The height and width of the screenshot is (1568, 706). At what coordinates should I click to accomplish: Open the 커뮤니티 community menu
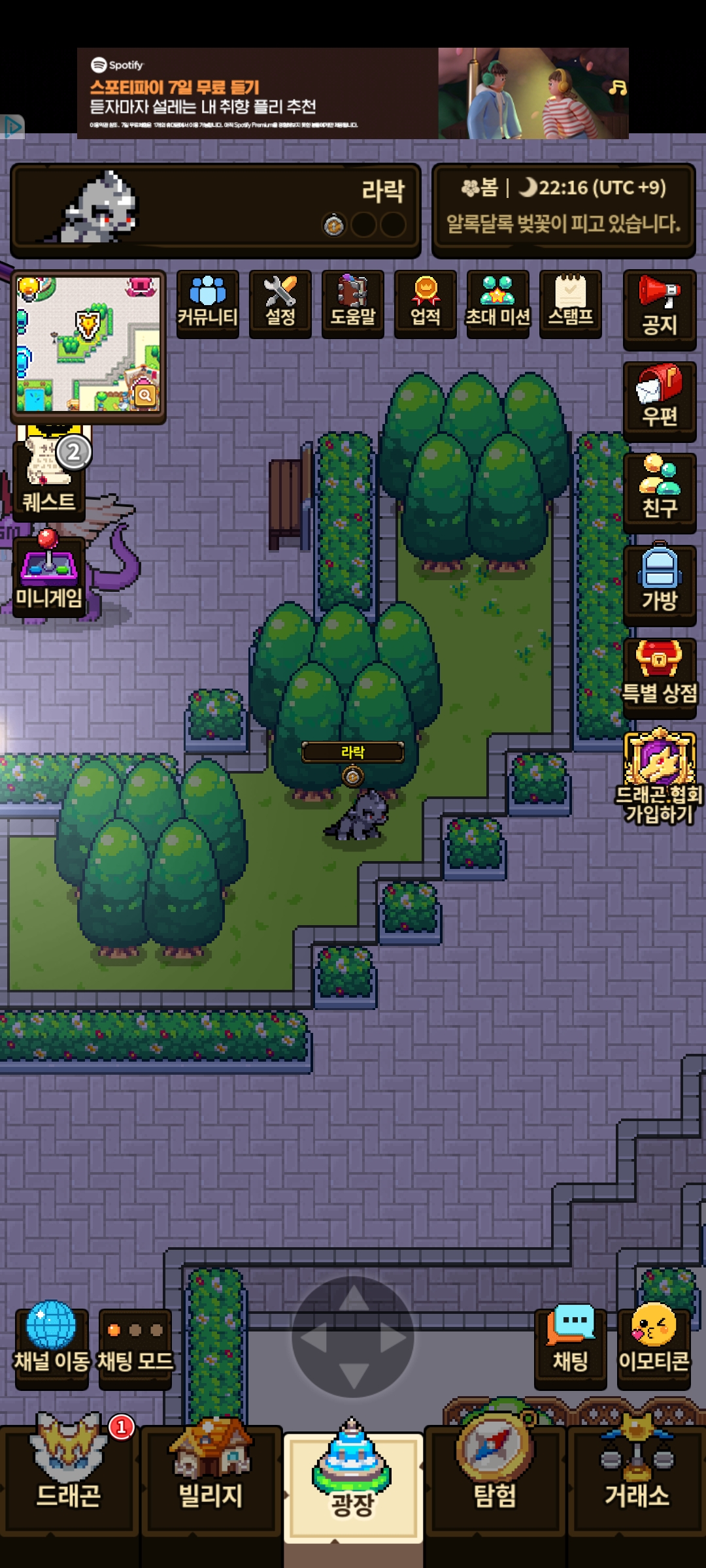point(208,303)
